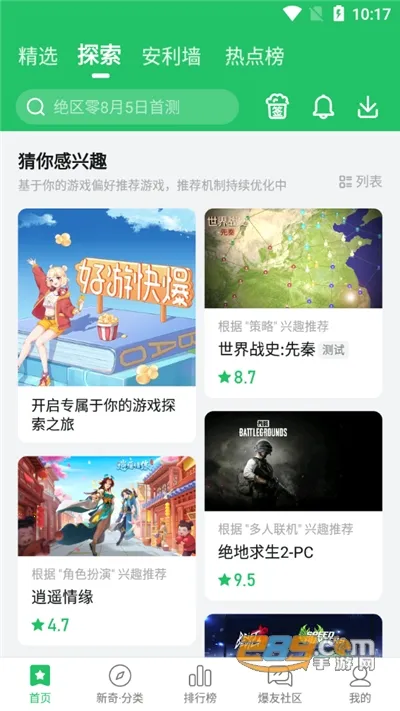400x711 pixels.
Task: Open the 爆友社区 community tab
Action: coord(280,685)
